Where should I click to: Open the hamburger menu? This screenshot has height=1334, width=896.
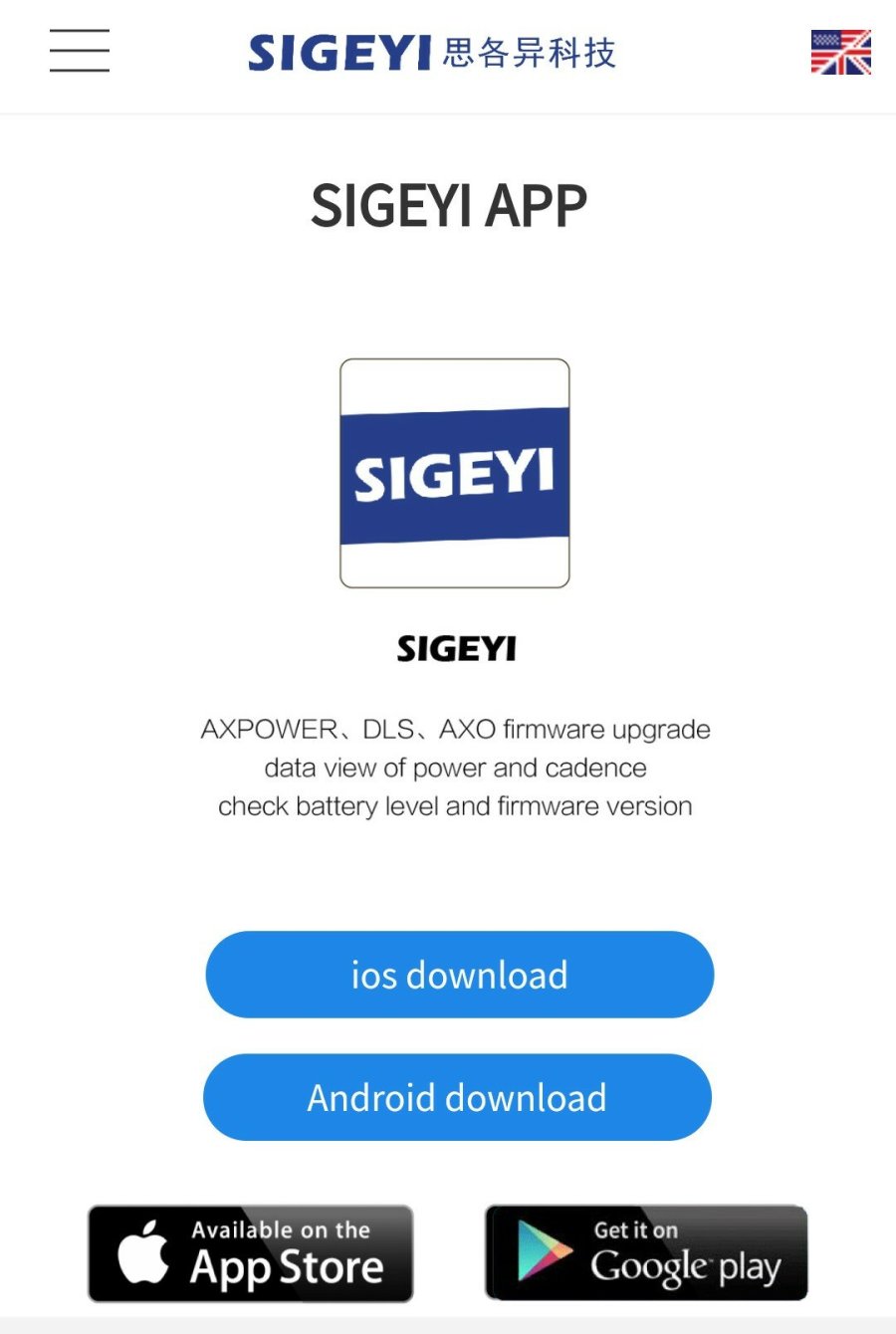click(x=80, y=51)
